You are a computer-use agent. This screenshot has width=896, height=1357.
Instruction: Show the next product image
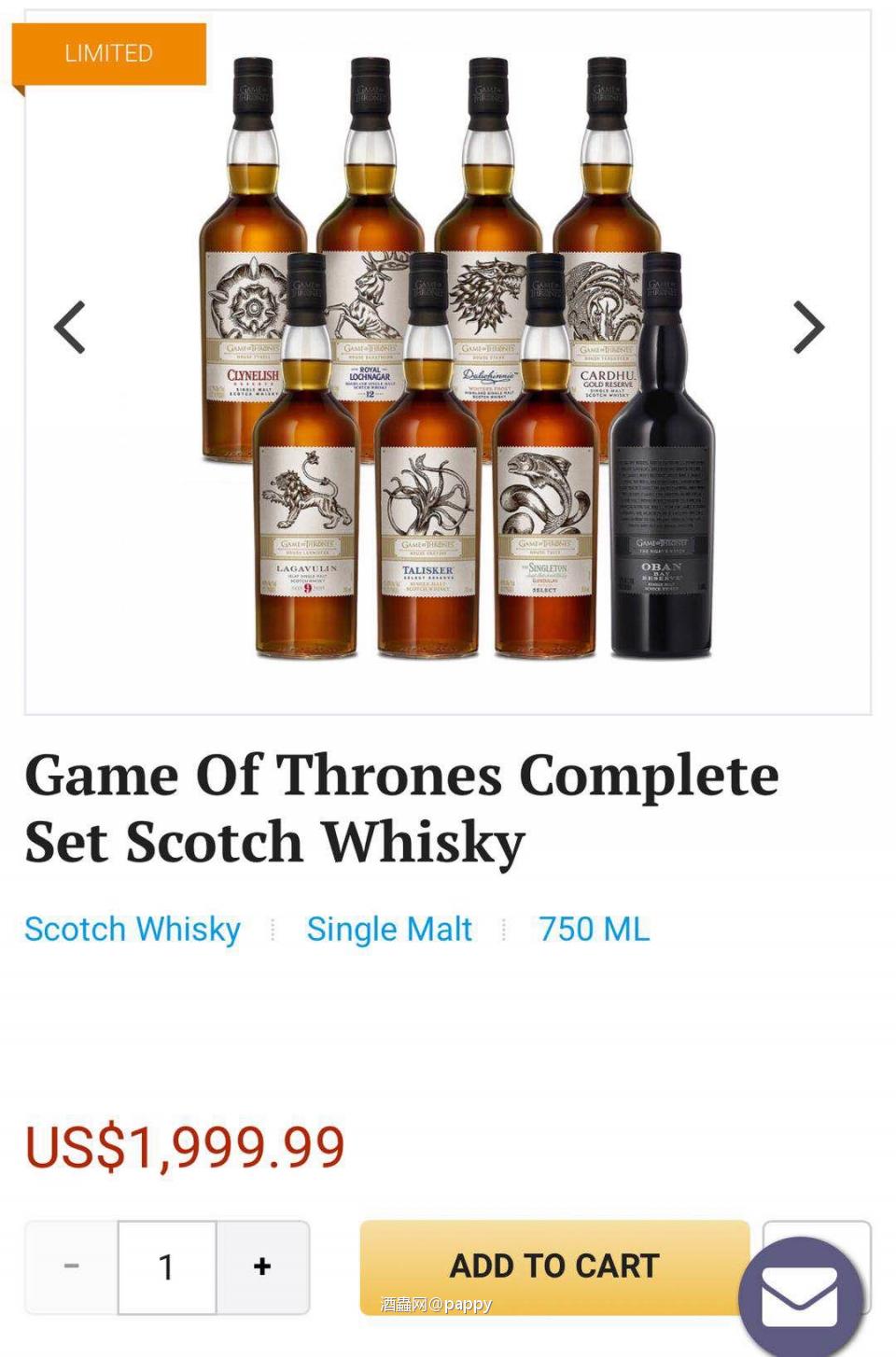point(808,328)
